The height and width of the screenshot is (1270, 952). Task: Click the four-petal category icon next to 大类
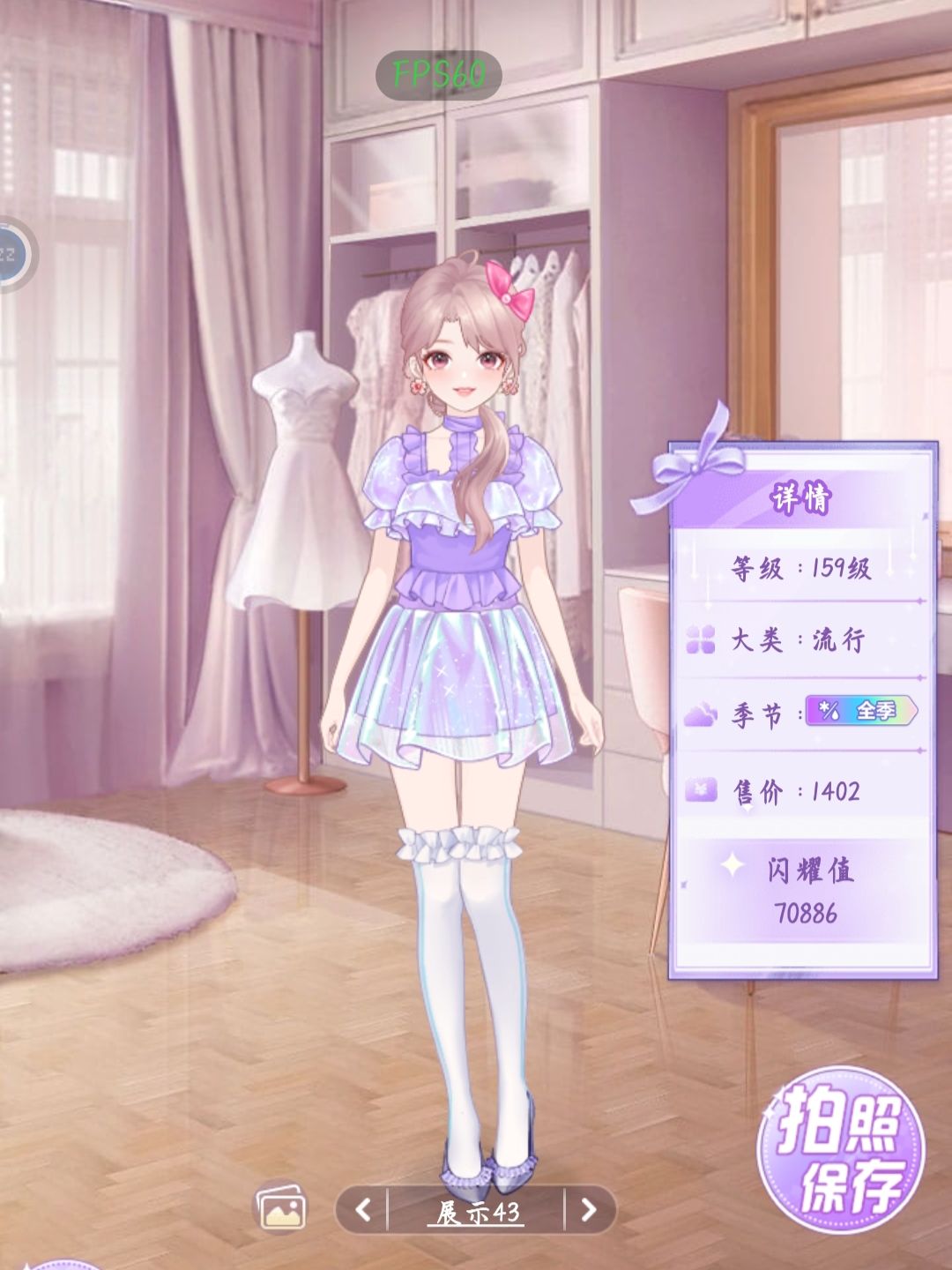click(701, 639)
